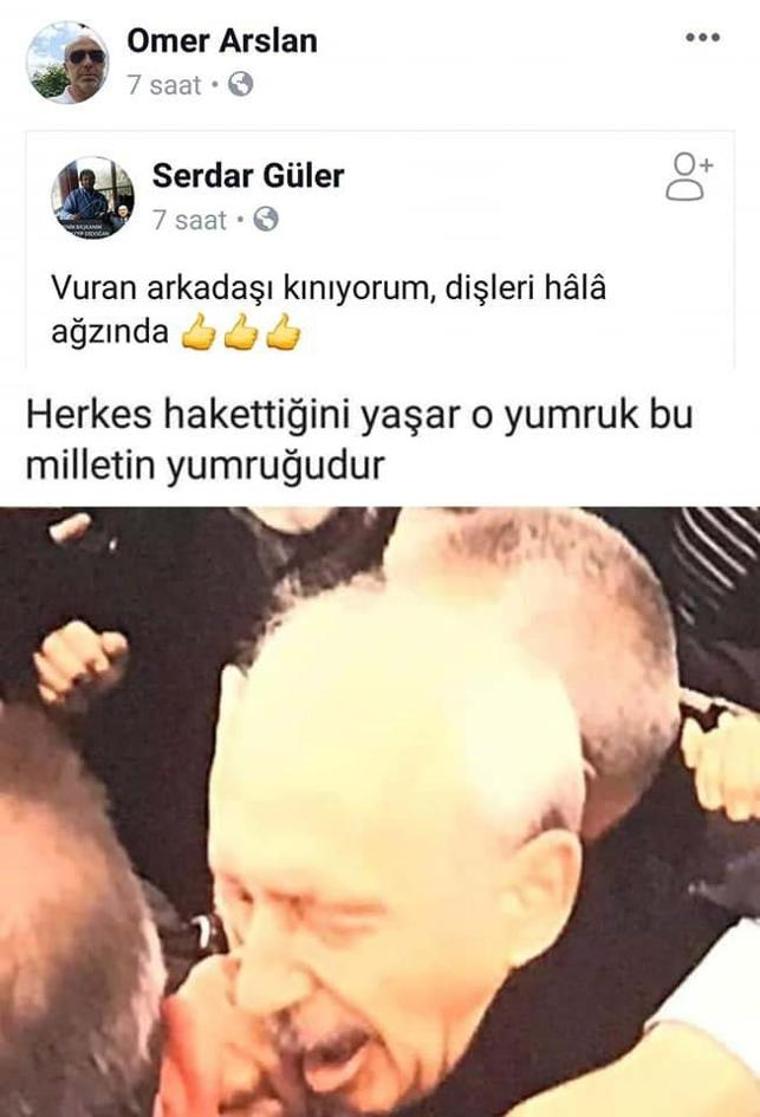
Task: Tap Omer Arslan's profile picture
Action: point(67,62)
